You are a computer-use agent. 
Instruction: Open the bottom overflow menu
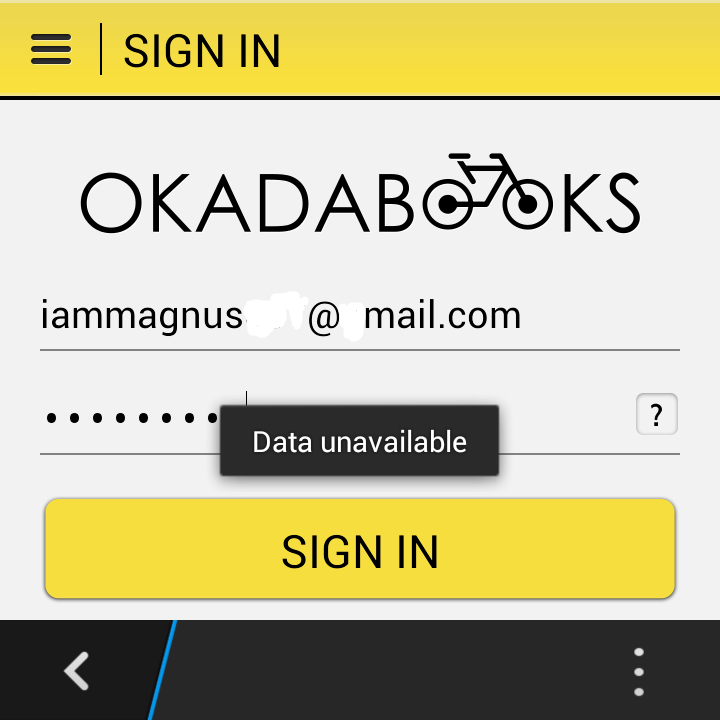click(639, 671)
